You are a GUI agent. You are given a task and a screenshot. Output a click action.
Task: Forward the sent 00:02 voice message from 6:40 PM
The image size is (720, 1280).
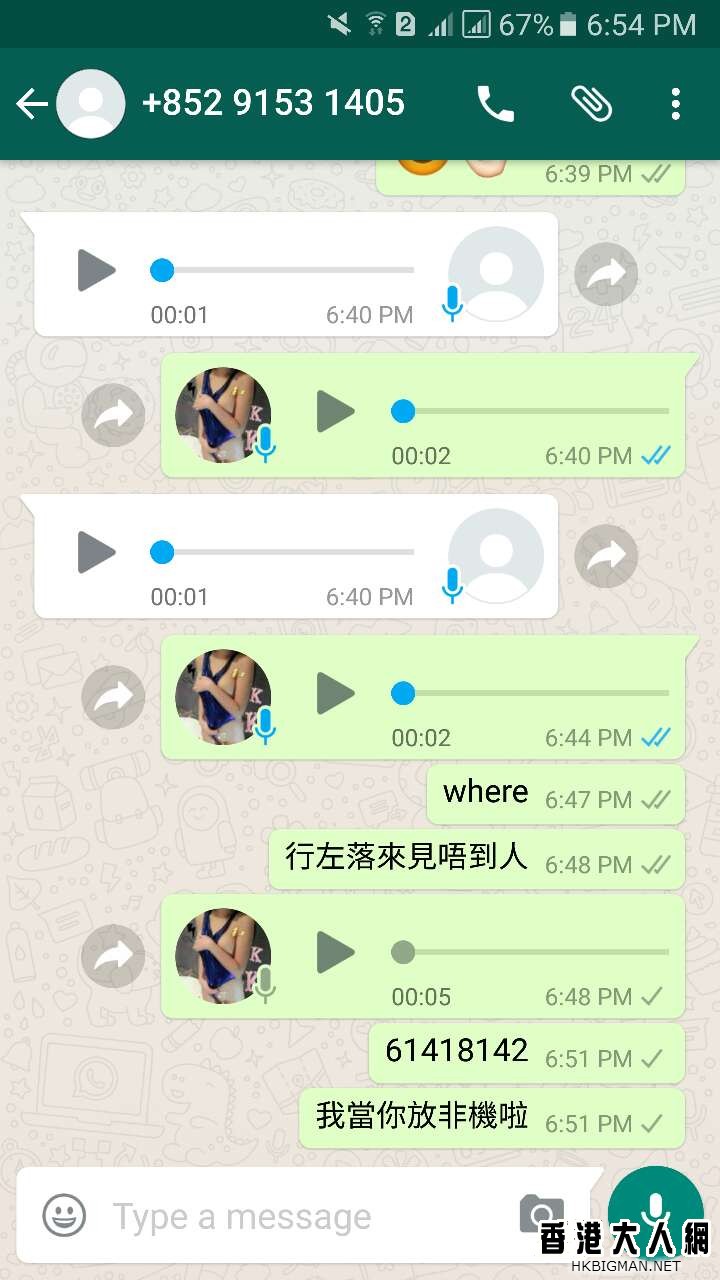point(113,416)
